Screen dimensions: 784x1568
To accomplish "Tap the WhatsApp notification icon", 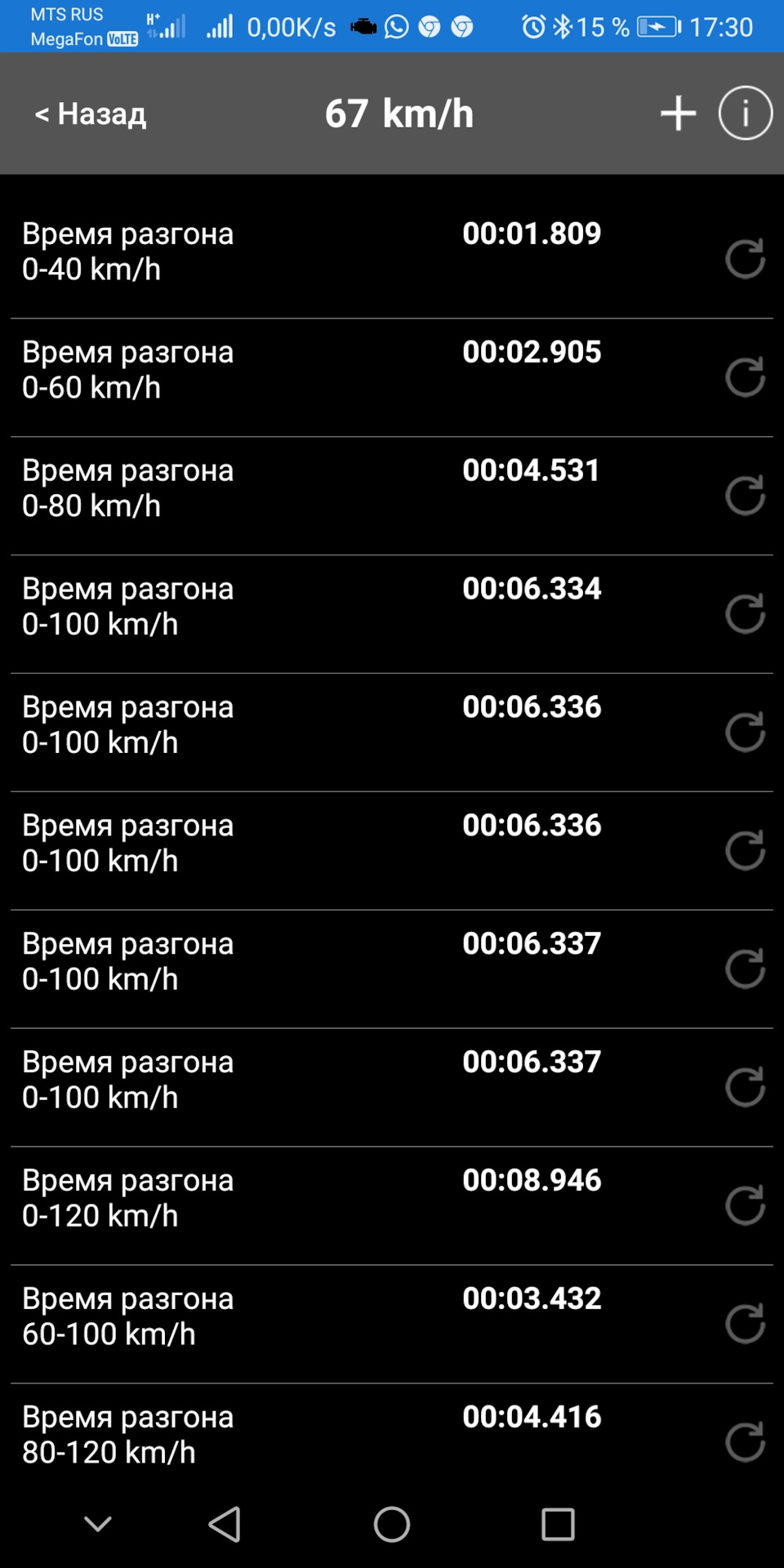I will 398,26.
